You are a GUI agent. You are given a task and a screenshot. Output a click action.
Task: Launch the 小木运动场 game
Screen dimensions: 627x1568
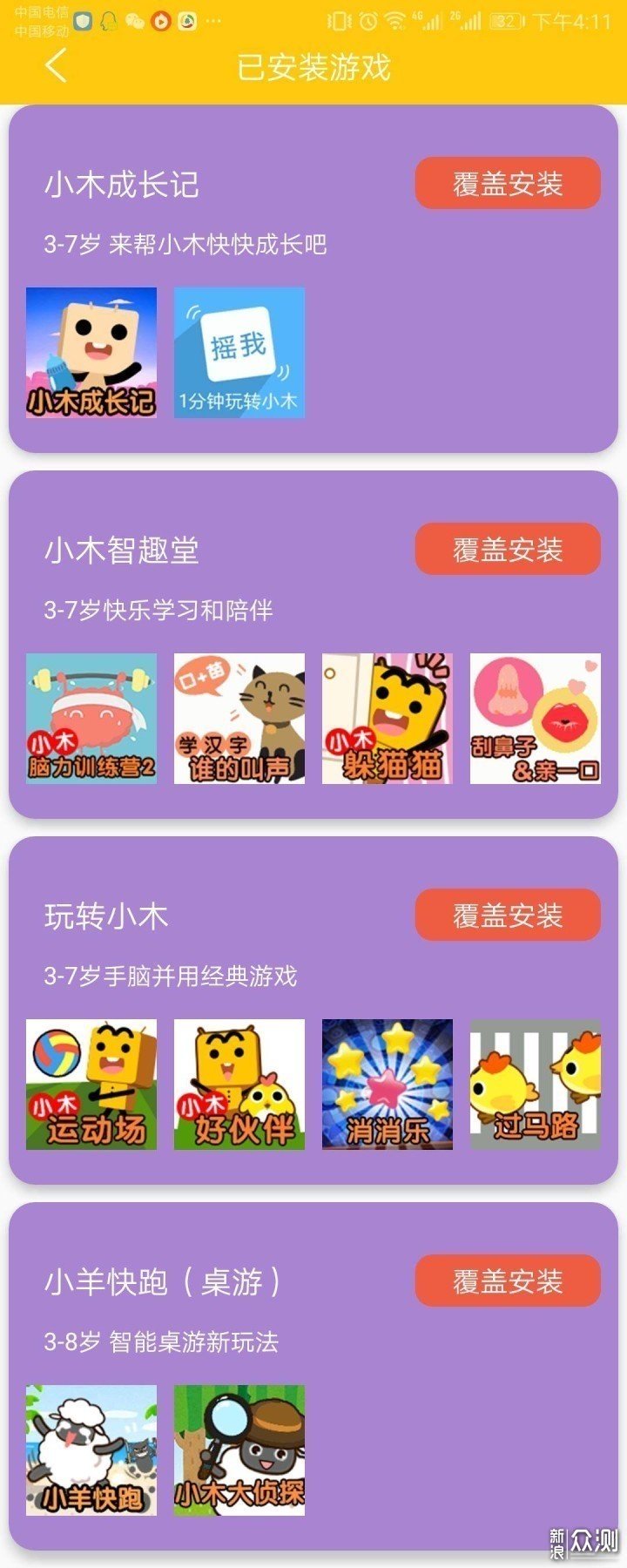pos(91,1085)
